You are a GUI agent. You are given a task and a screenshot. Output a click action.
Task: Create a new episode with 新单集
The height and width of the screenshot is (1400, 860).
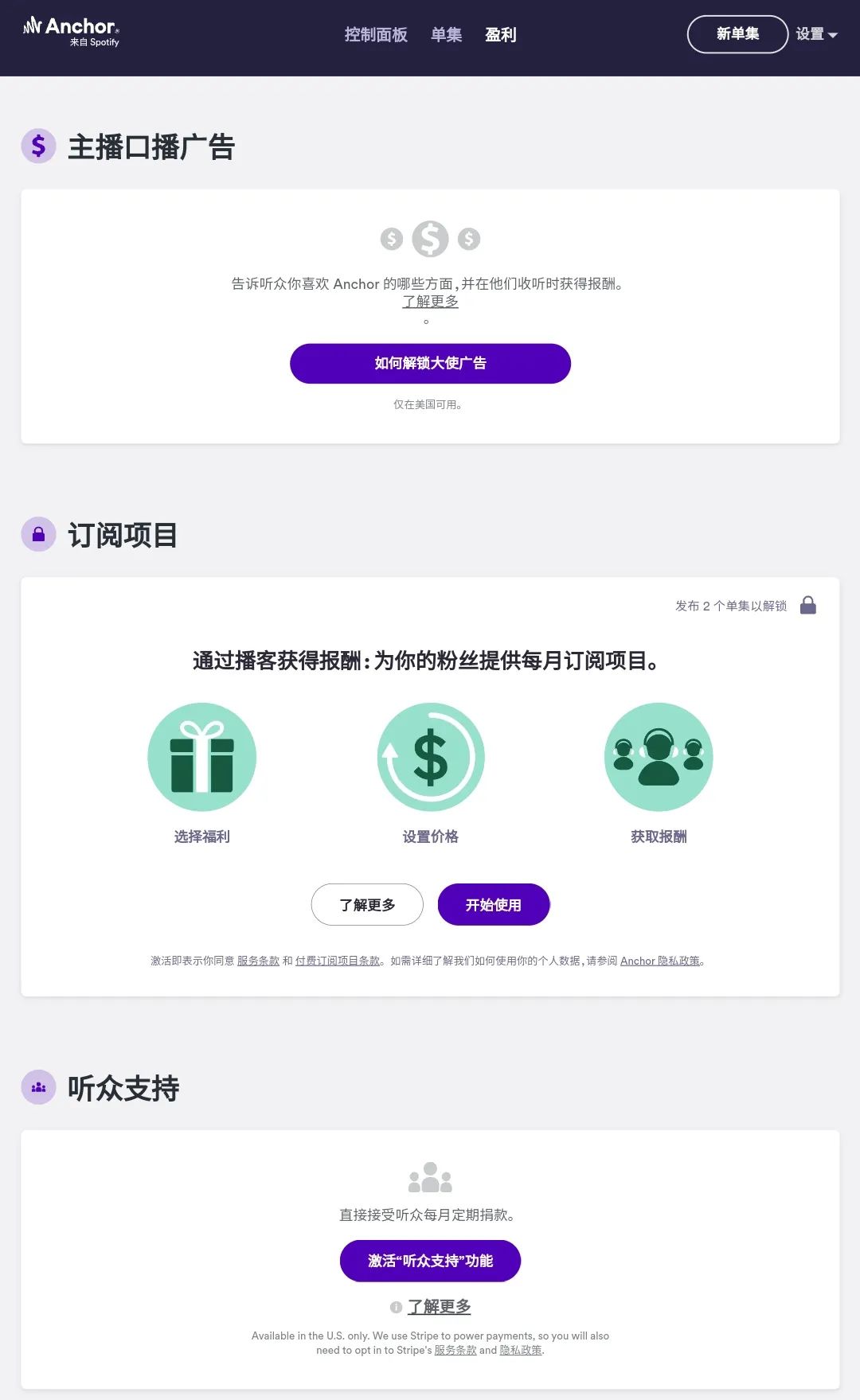pos(737,34)
